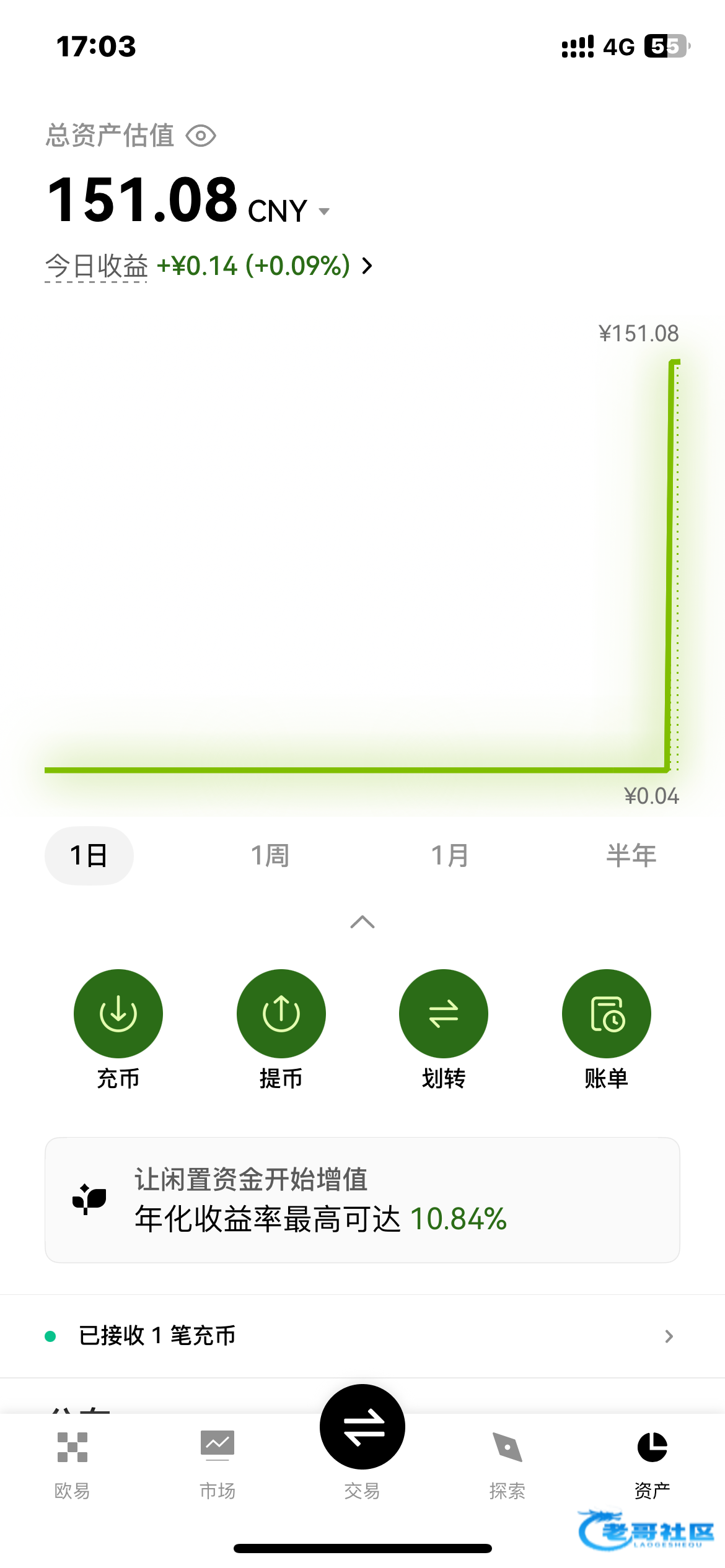Switch chart to 1月 range

coord(450,855)
